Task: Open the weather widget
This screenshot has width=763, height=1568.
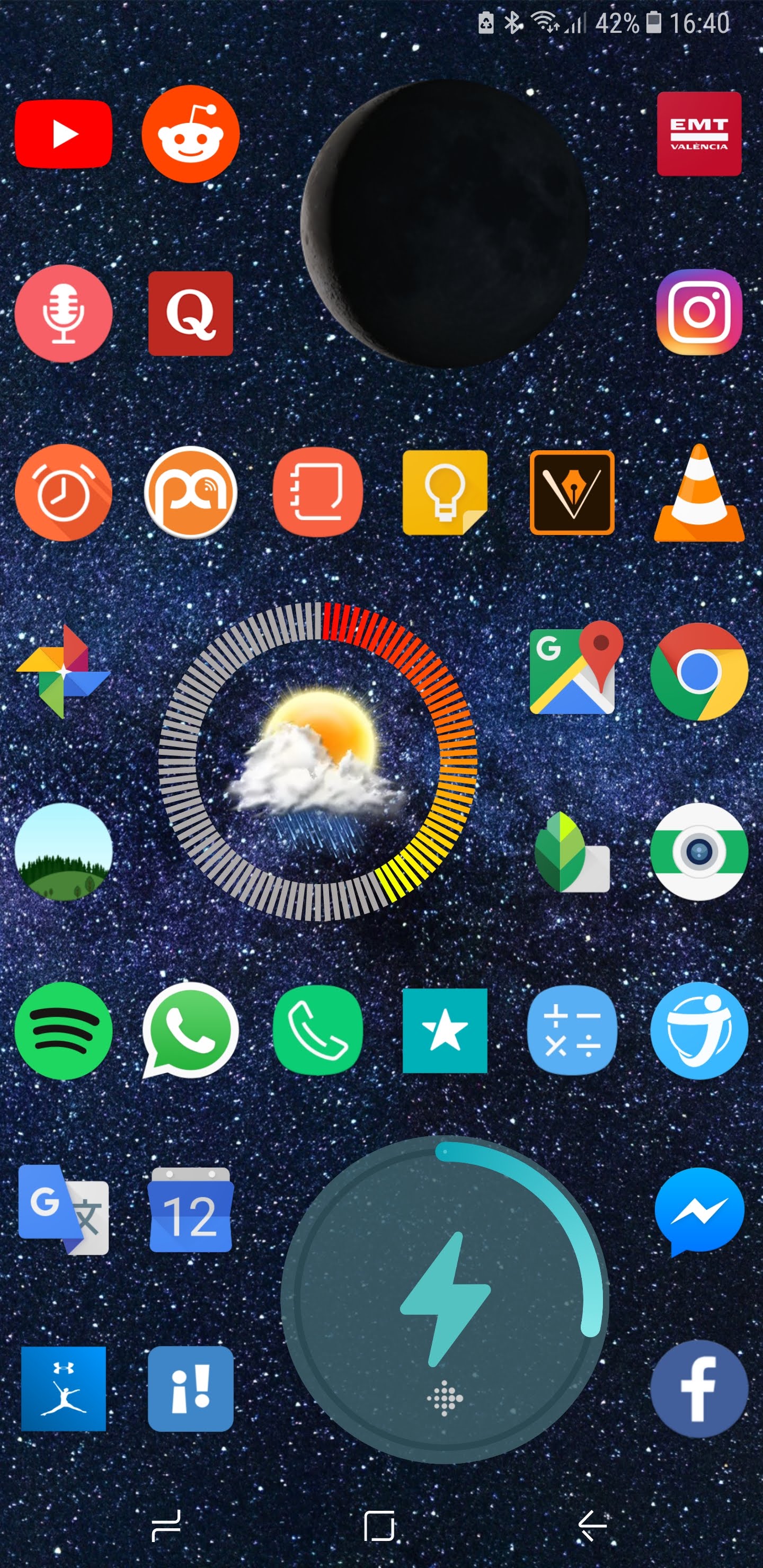Action: click(317, 761)
